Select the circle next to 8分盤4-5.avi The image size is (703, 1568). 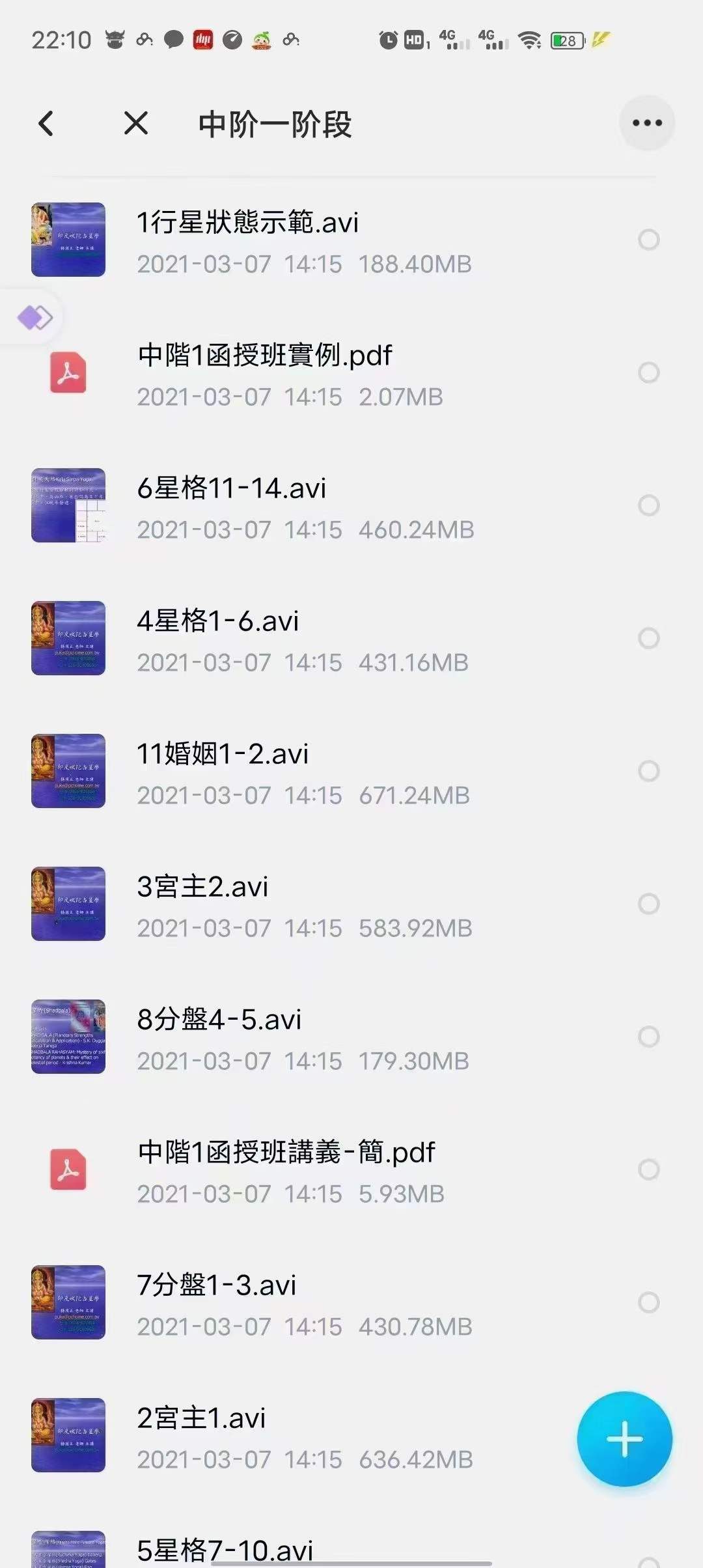point(648,1037)
